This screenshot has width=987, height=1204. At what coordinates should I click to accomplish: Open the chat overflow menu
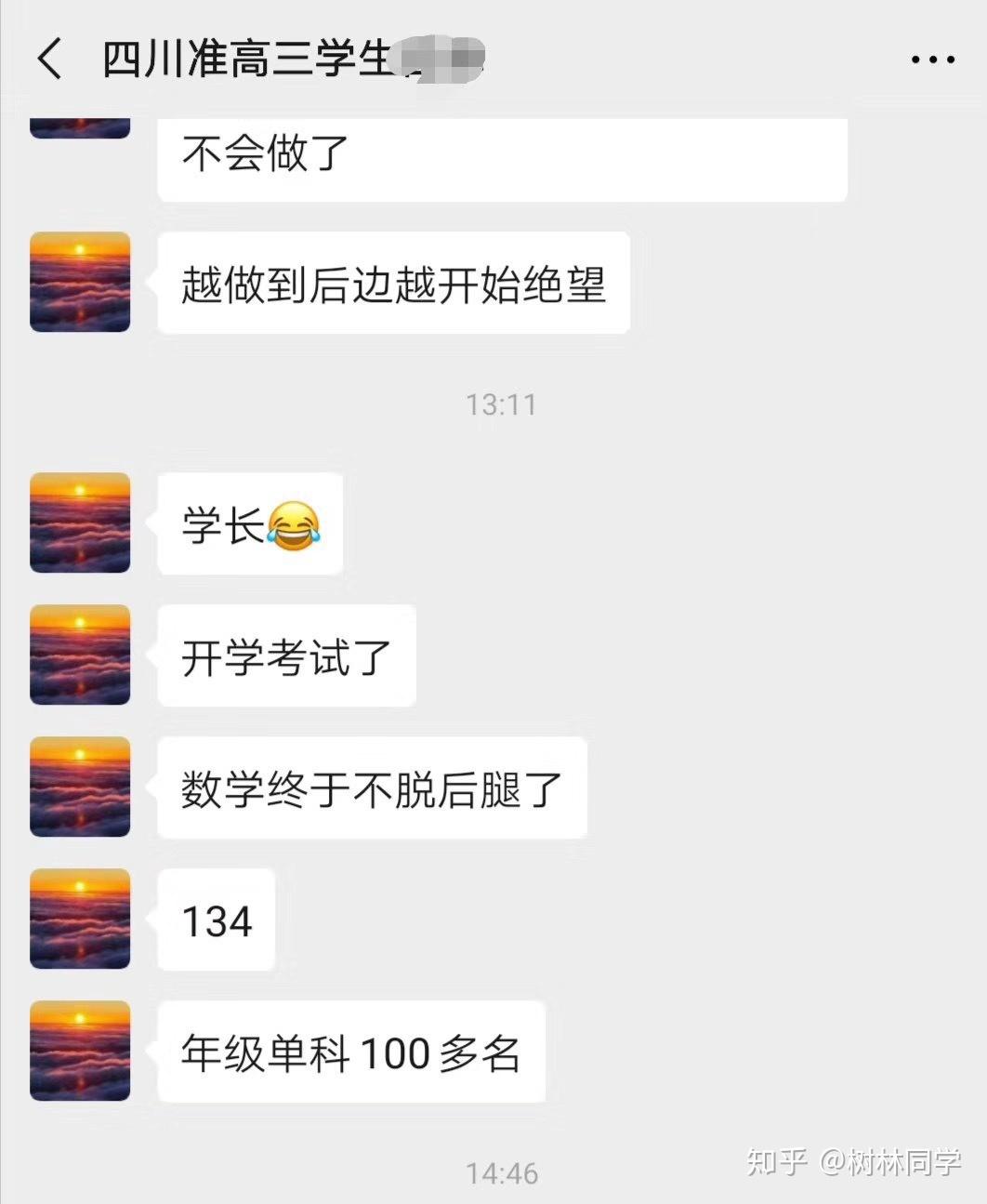tap(932, 60)
